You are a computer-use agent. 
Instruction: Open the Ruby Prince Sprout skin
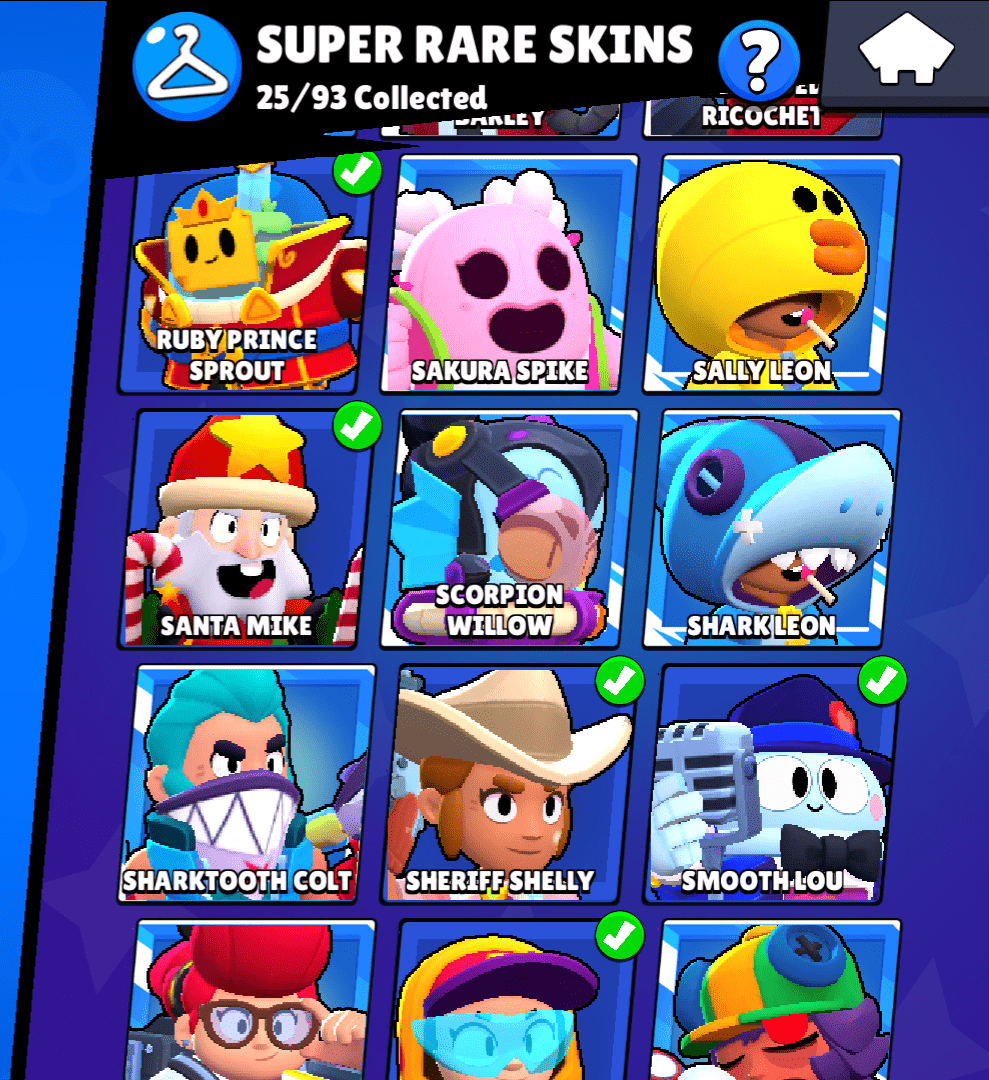247,275
